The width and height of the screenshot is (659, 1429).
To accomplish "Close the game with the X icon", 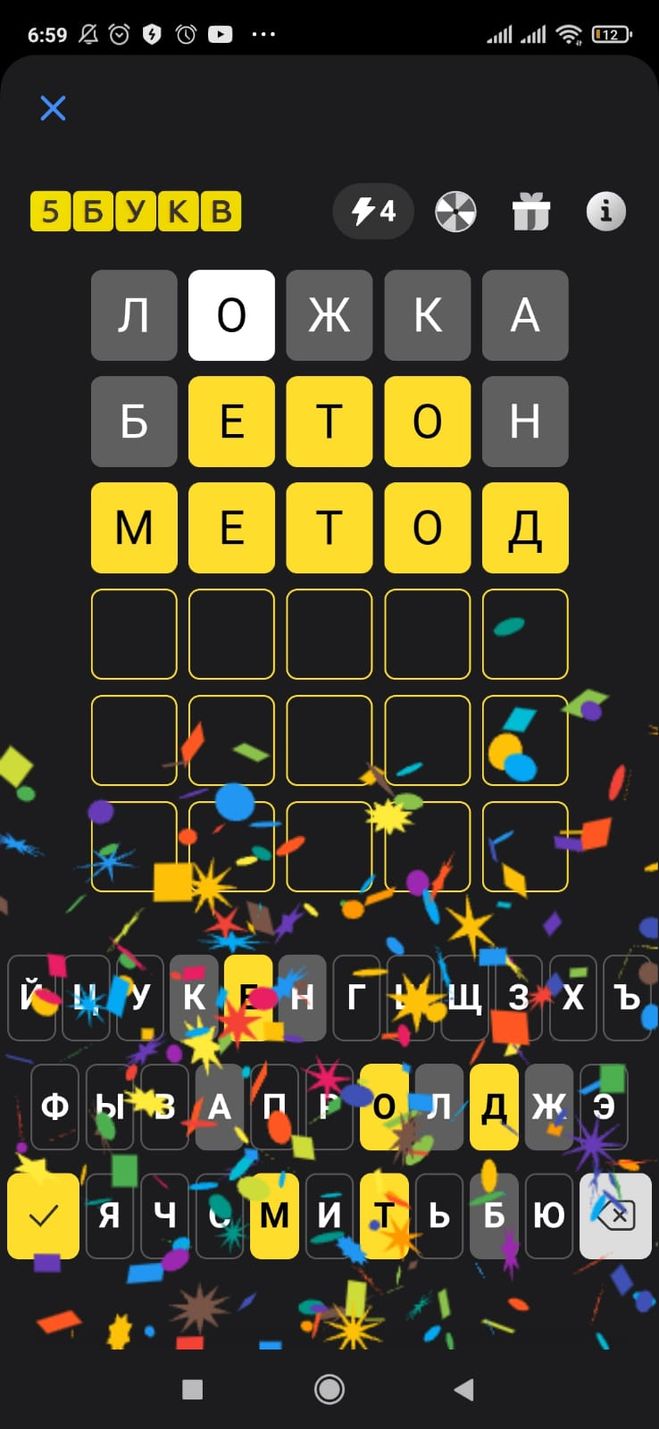I will (52, 108).
